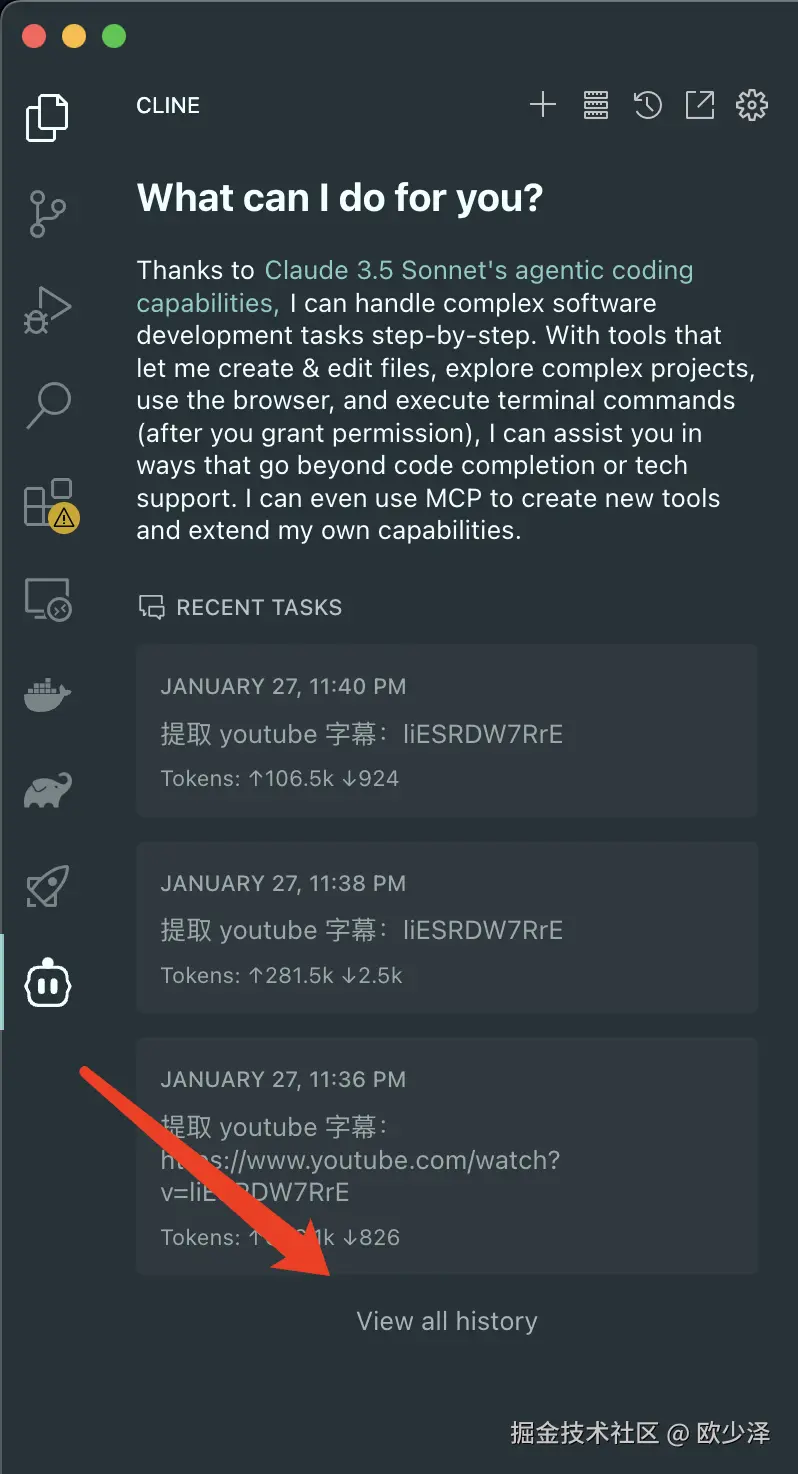Image resolution: width=798 pixels, height=1474 pixels.
Task: Open the Remote Explorer view
Action: click(x=47, y=600)
